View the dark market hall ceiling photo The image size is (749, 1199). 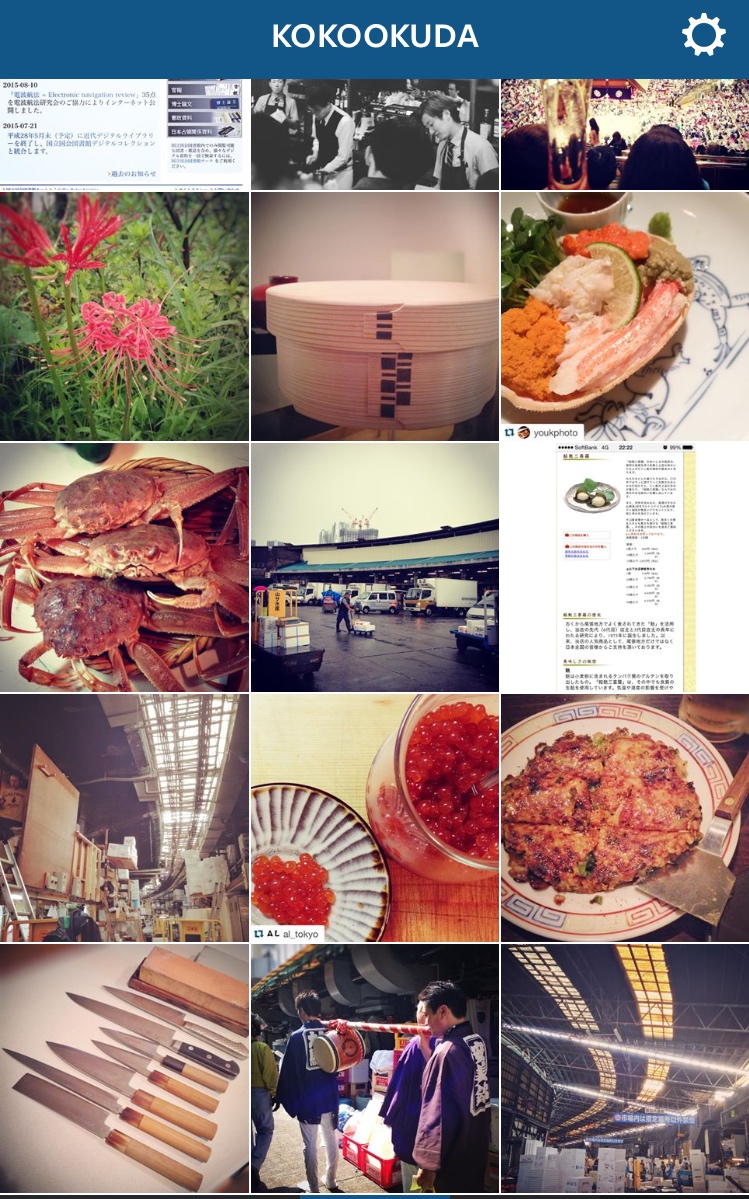624,1067
